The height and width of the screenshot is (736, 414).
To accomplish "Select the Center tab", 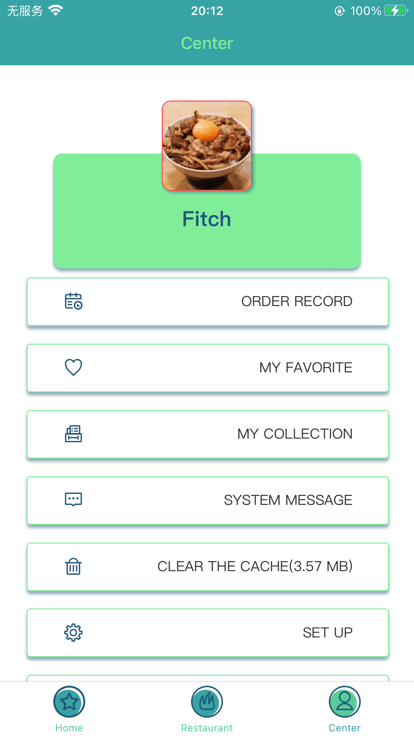I will coord(345,709).
